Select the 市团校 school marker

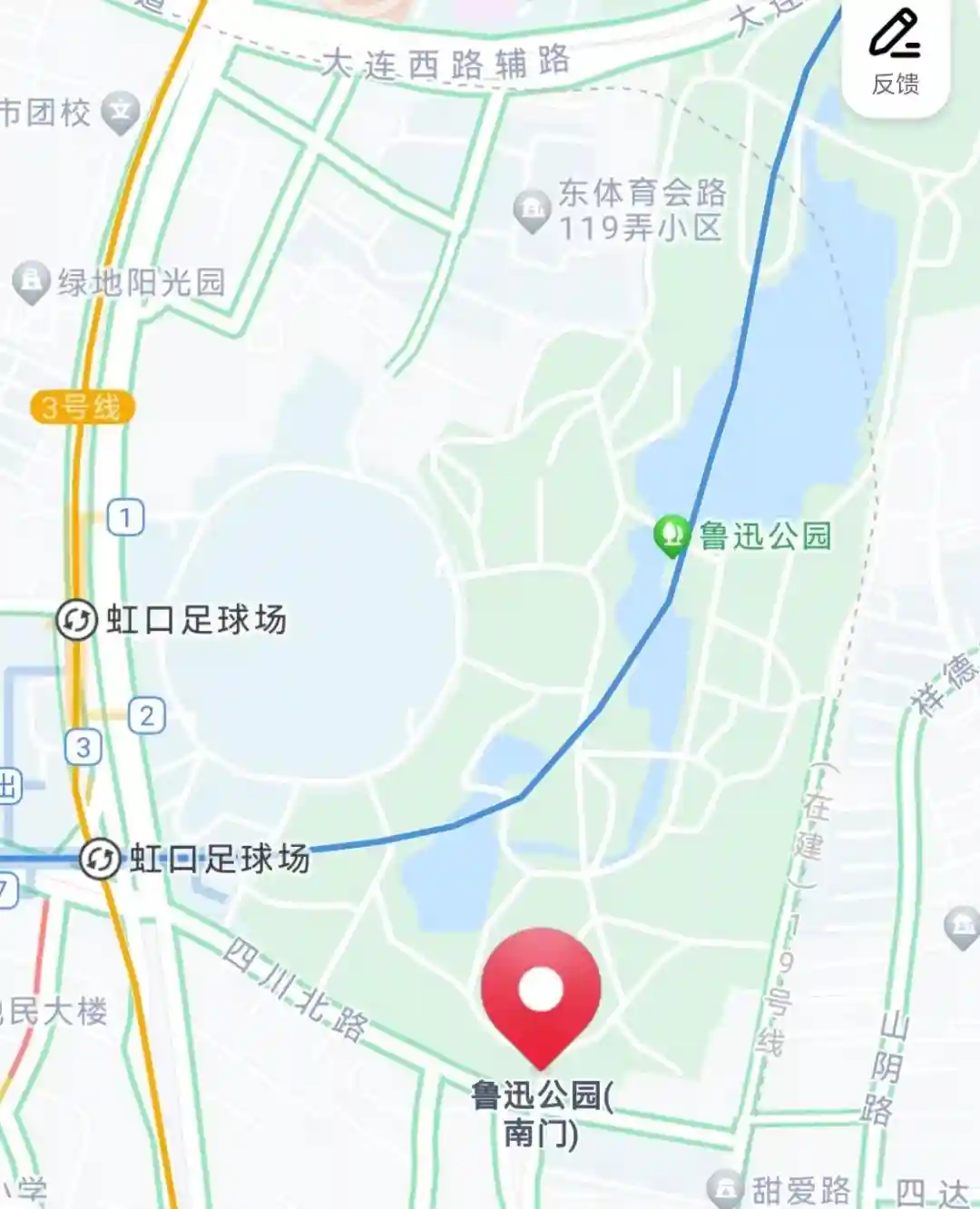click(x=120, y=113)
